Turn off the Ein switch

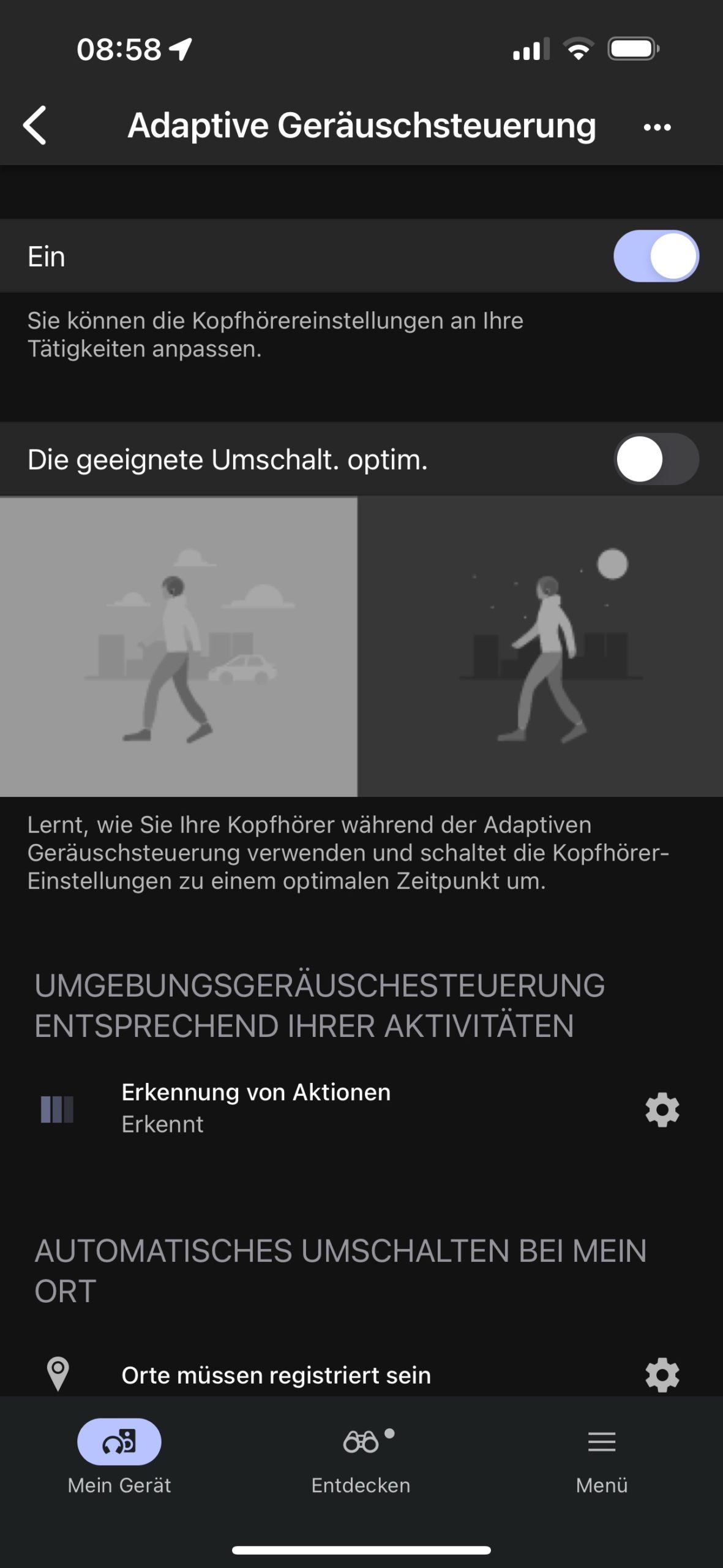point(656,256)
